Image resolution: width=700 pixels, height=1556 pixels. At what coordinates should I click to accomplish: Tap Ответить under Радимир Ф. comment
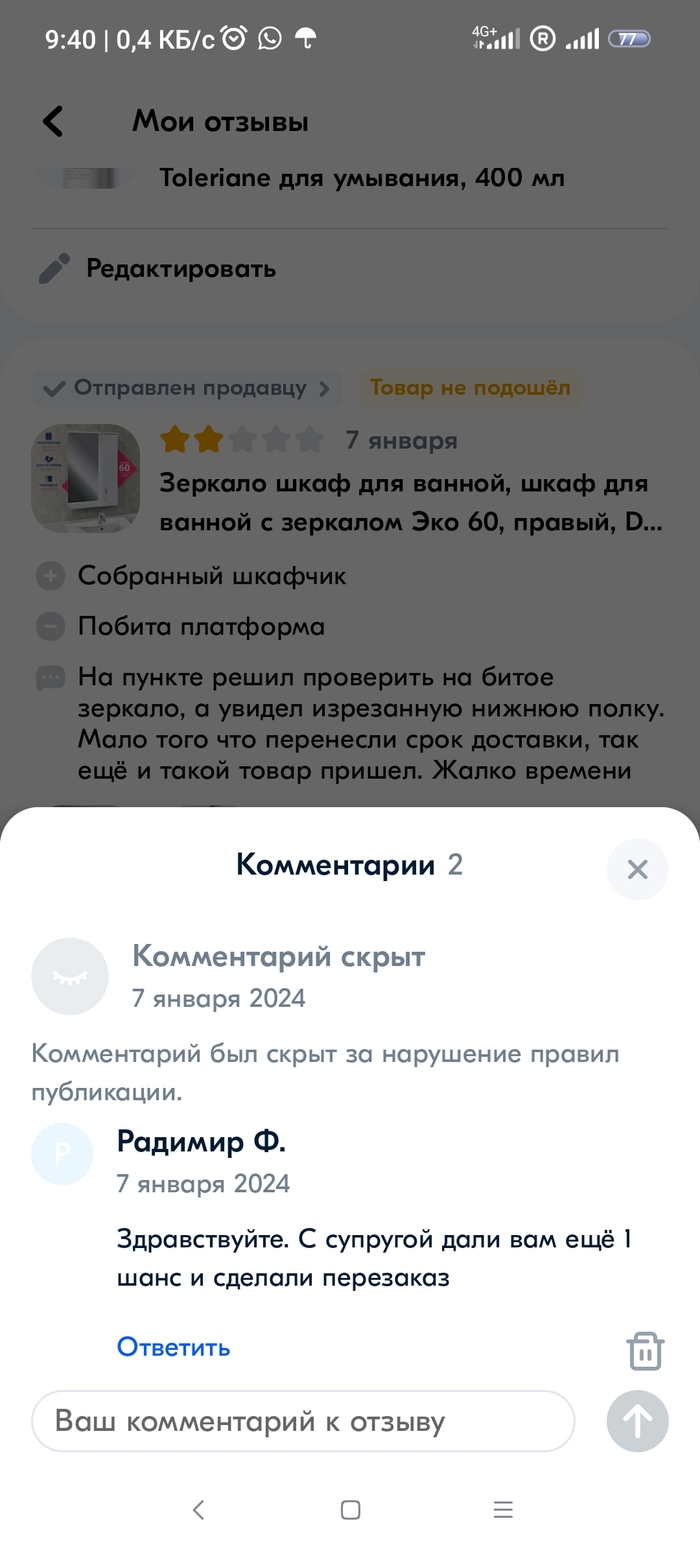[173, 1347]
